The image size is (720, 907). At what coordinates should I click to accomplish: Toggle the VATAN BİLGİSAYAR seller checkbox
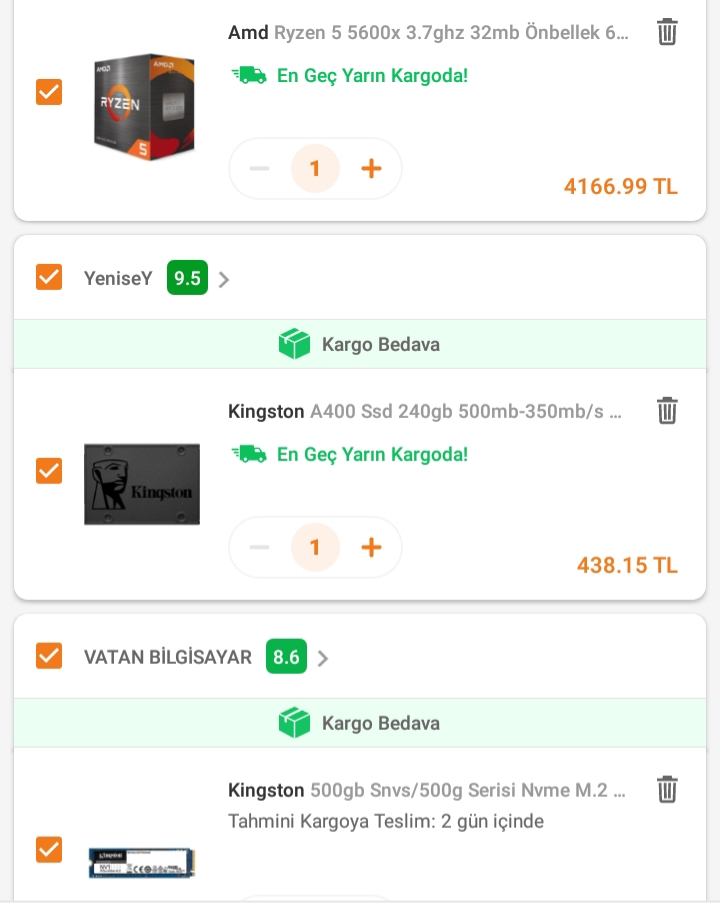point(49,656)
